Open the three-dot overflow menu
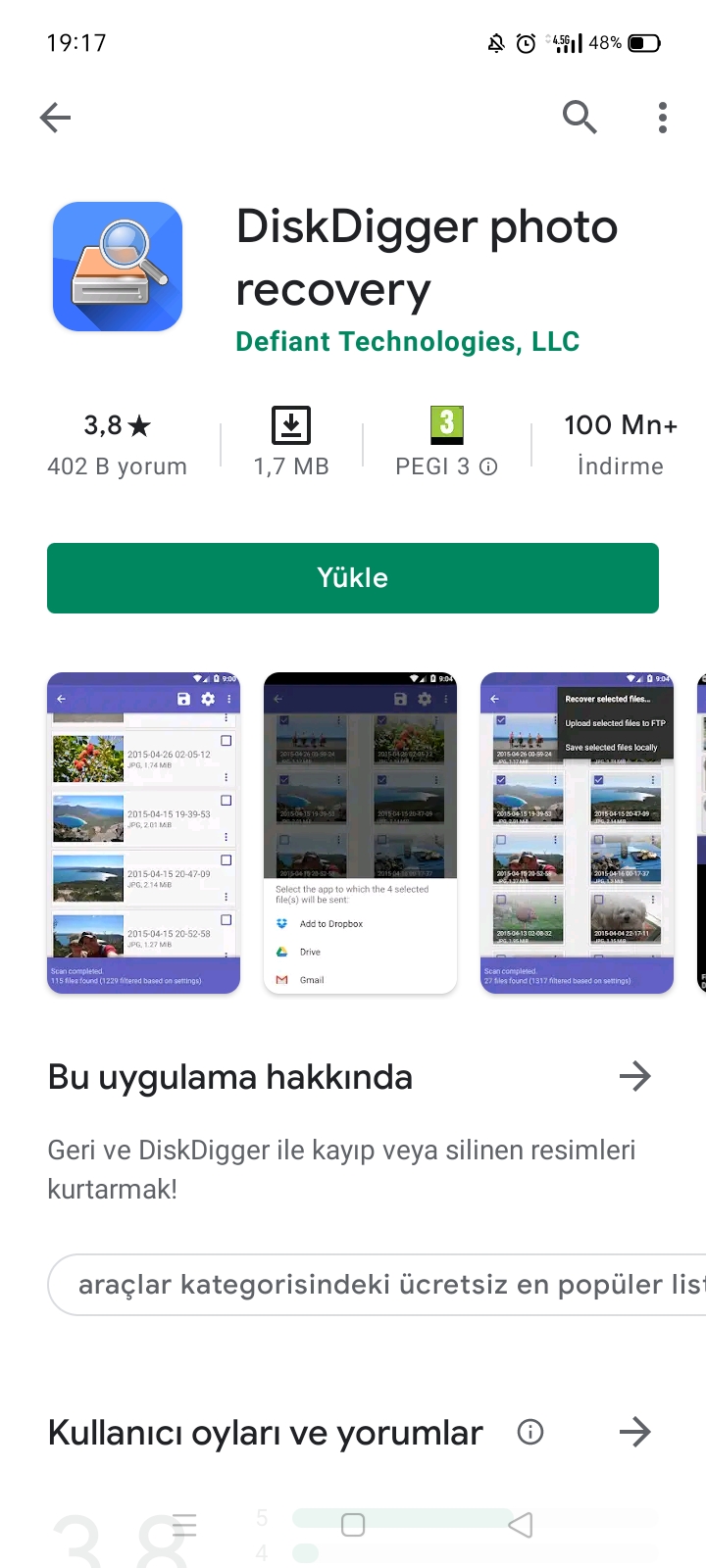This screenshot has height=1568, width=706. [663, 118]
